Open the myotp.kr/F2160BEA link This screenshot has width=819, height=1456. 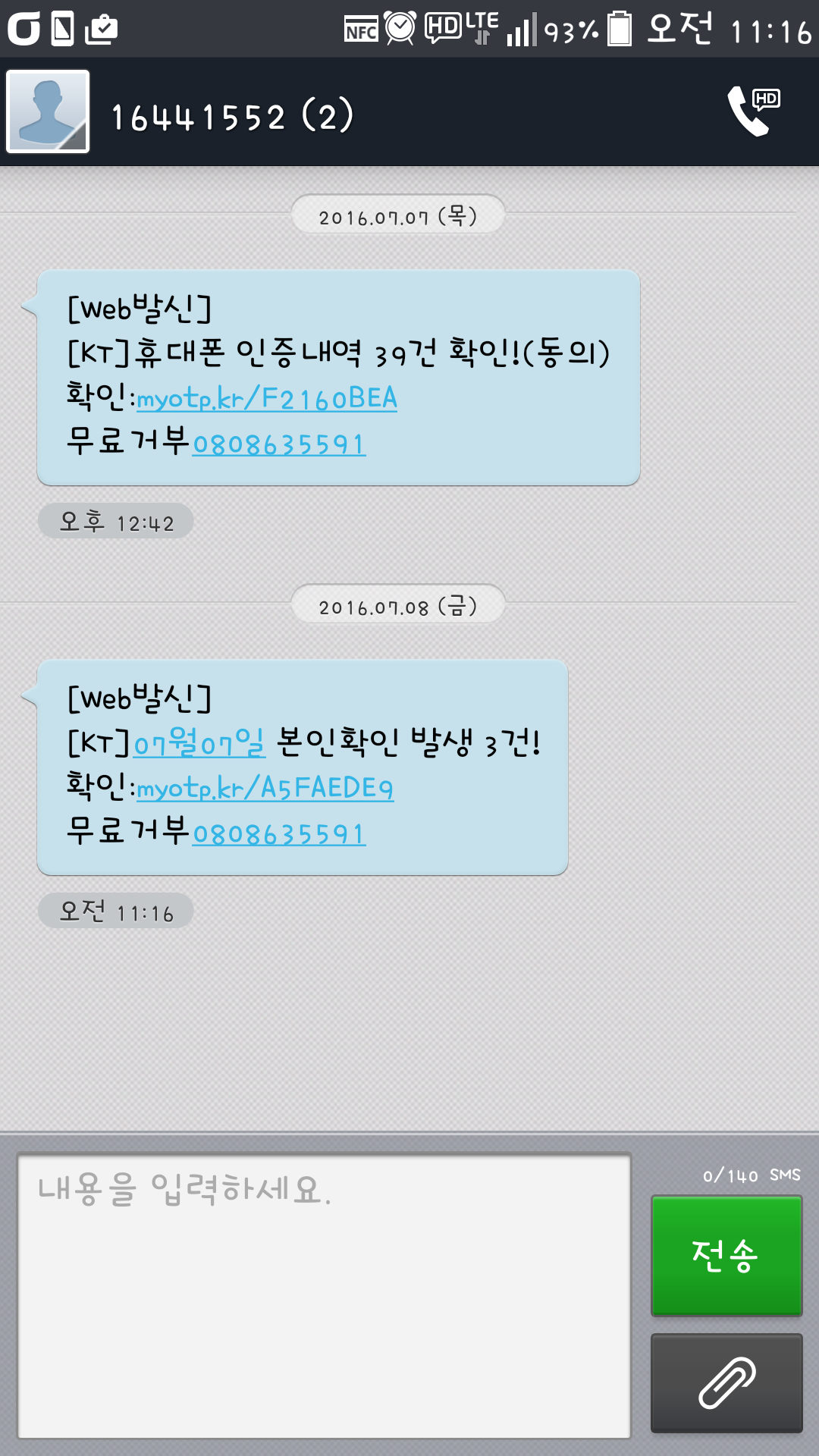tap(266, 399)
